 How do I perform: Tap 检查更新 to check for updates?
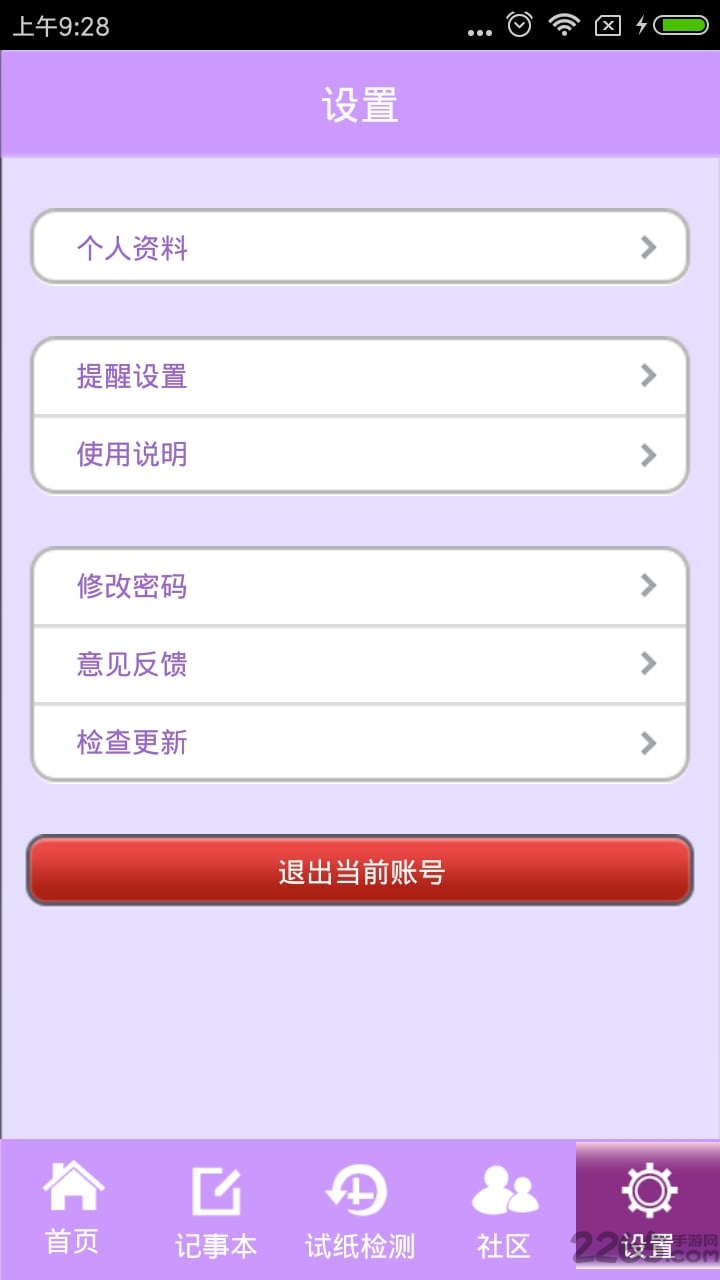(x=360, y=742)
